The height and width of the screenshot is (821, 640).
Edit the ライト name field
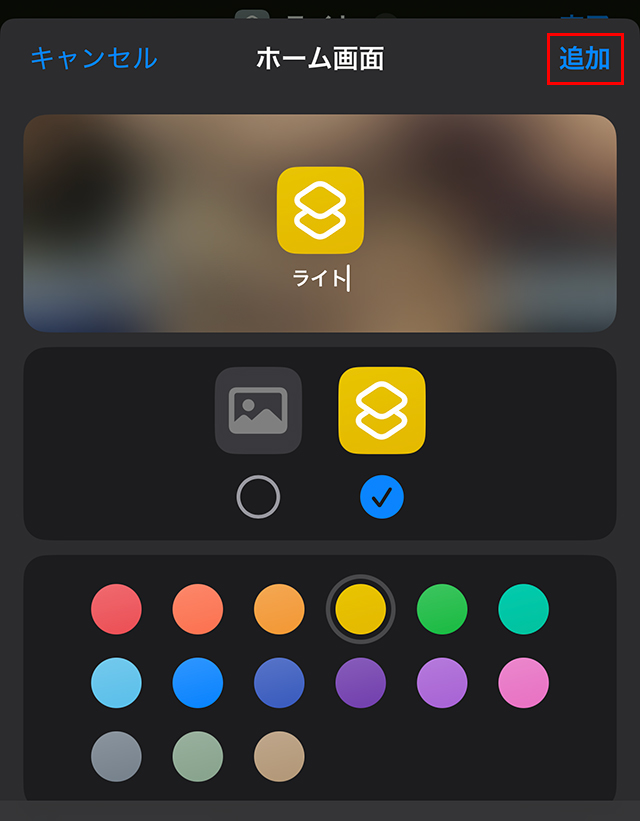click(x=320, y=280)
